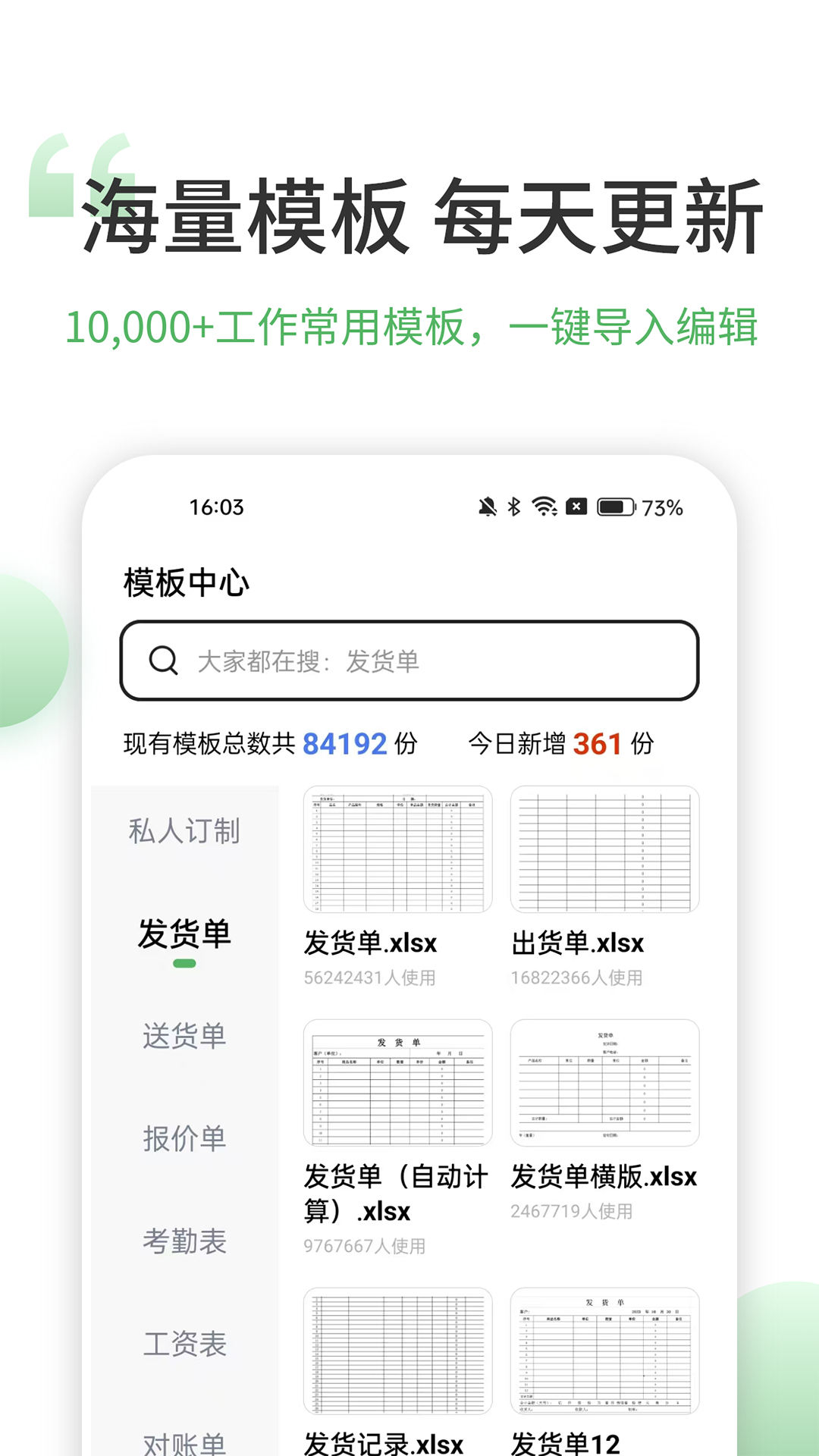This screenshot has width=819, height=1456.
Task: Tap the no-SIM card icon in the status bar
Action: [578, 504]
